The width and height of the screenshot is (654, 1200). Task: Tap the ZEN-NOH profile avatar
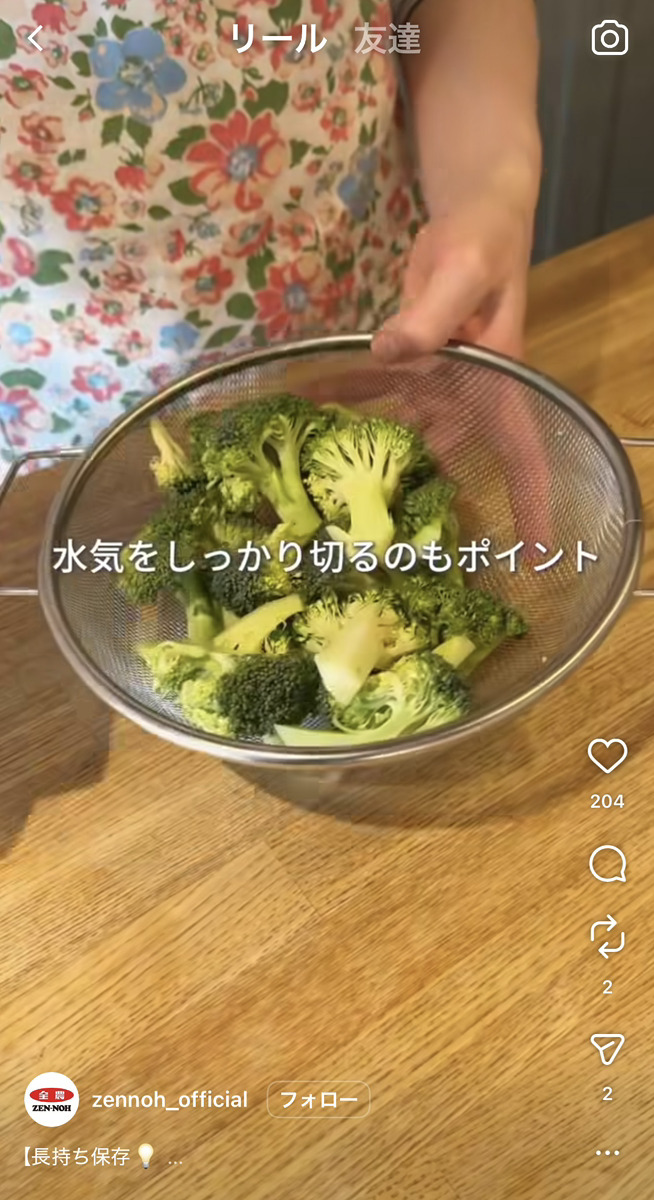point(51,1100)
